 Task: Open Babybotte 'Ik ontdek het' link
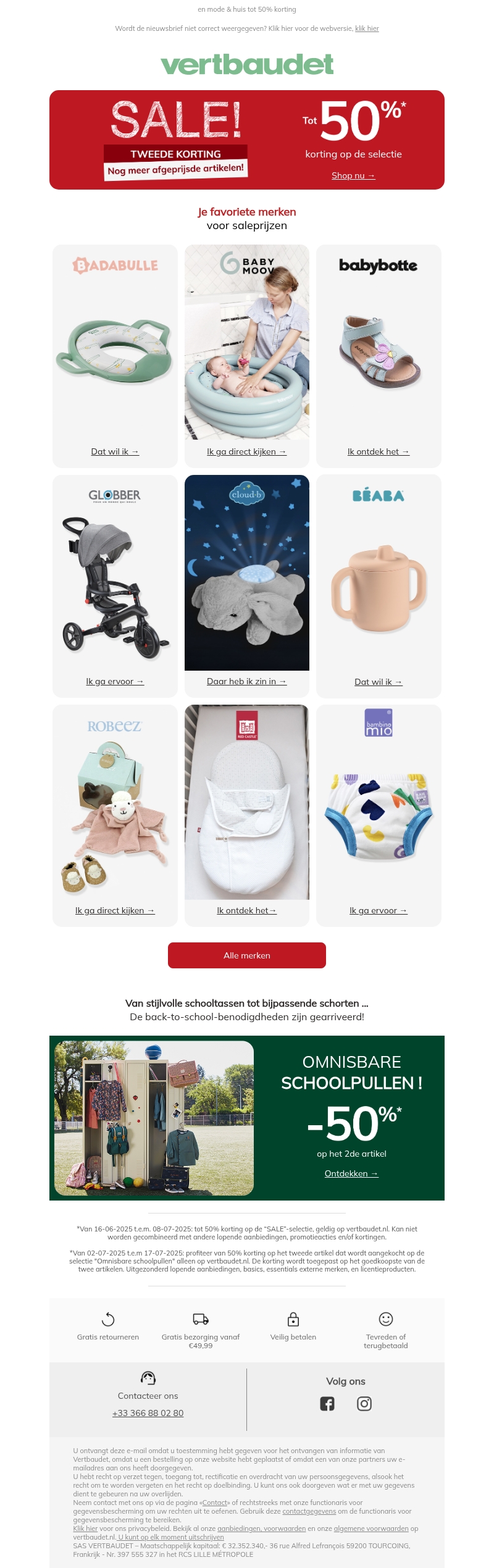(378, 451)
